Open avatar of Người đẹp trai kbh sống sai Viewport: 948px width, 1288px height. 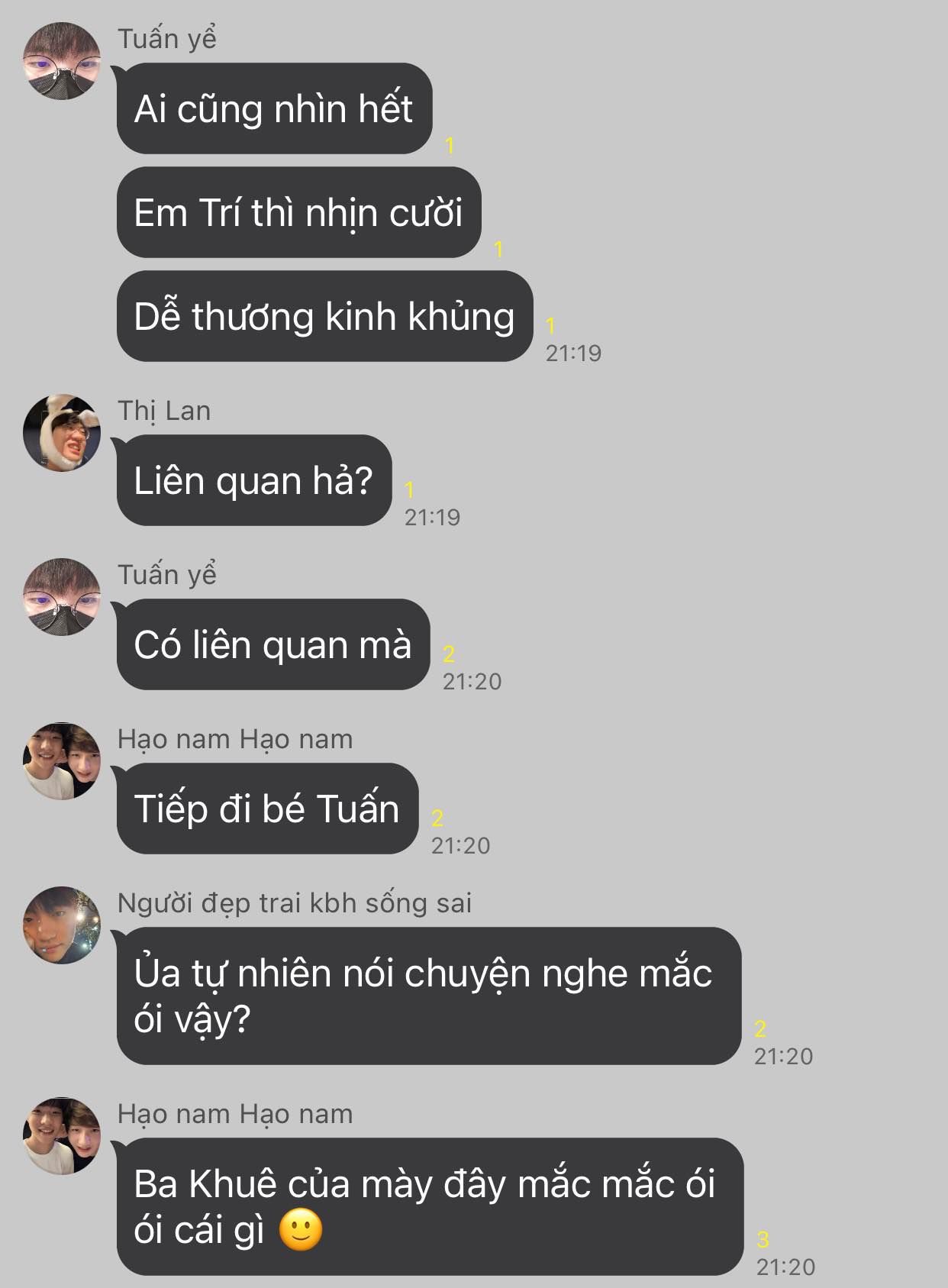(62, 925)
